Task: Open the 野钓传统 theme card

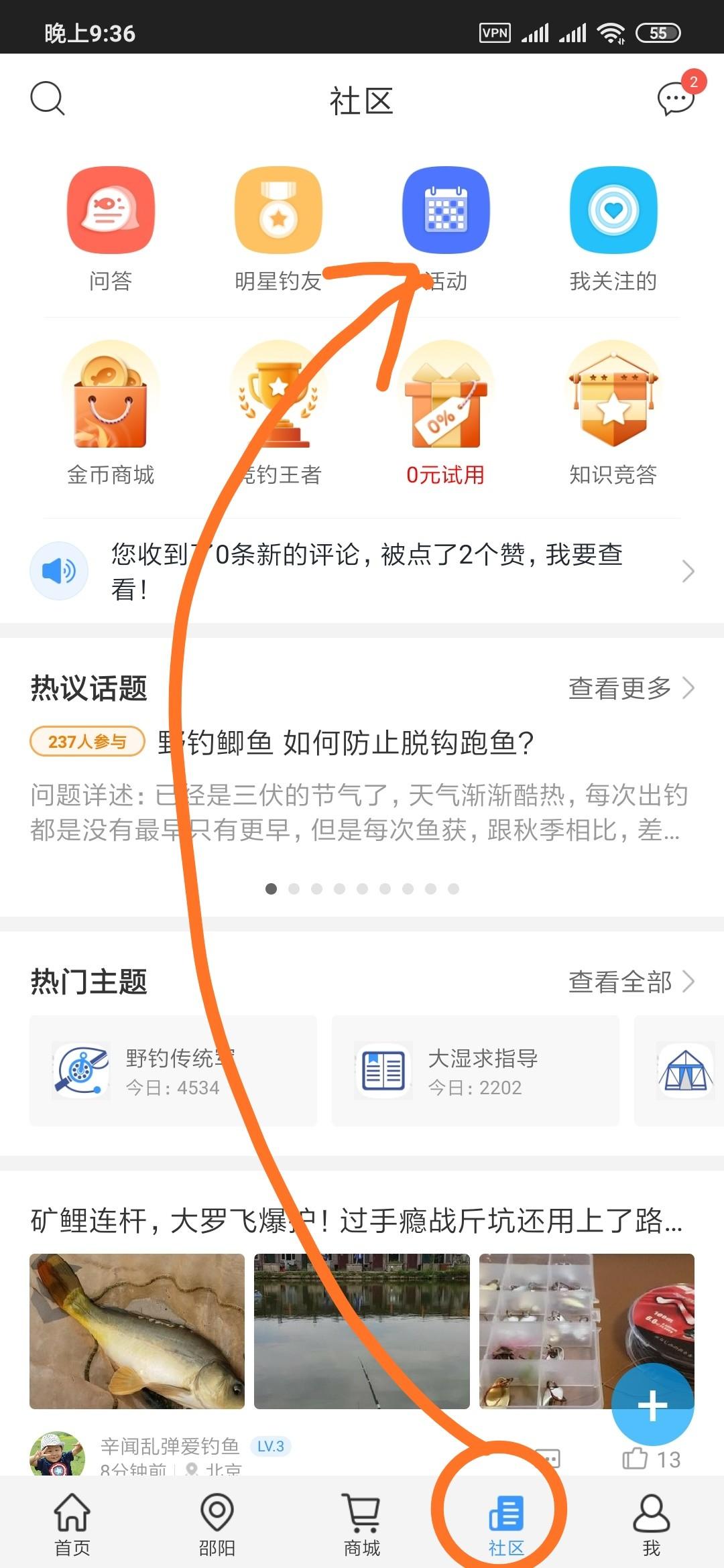Action: [173, 1071]
